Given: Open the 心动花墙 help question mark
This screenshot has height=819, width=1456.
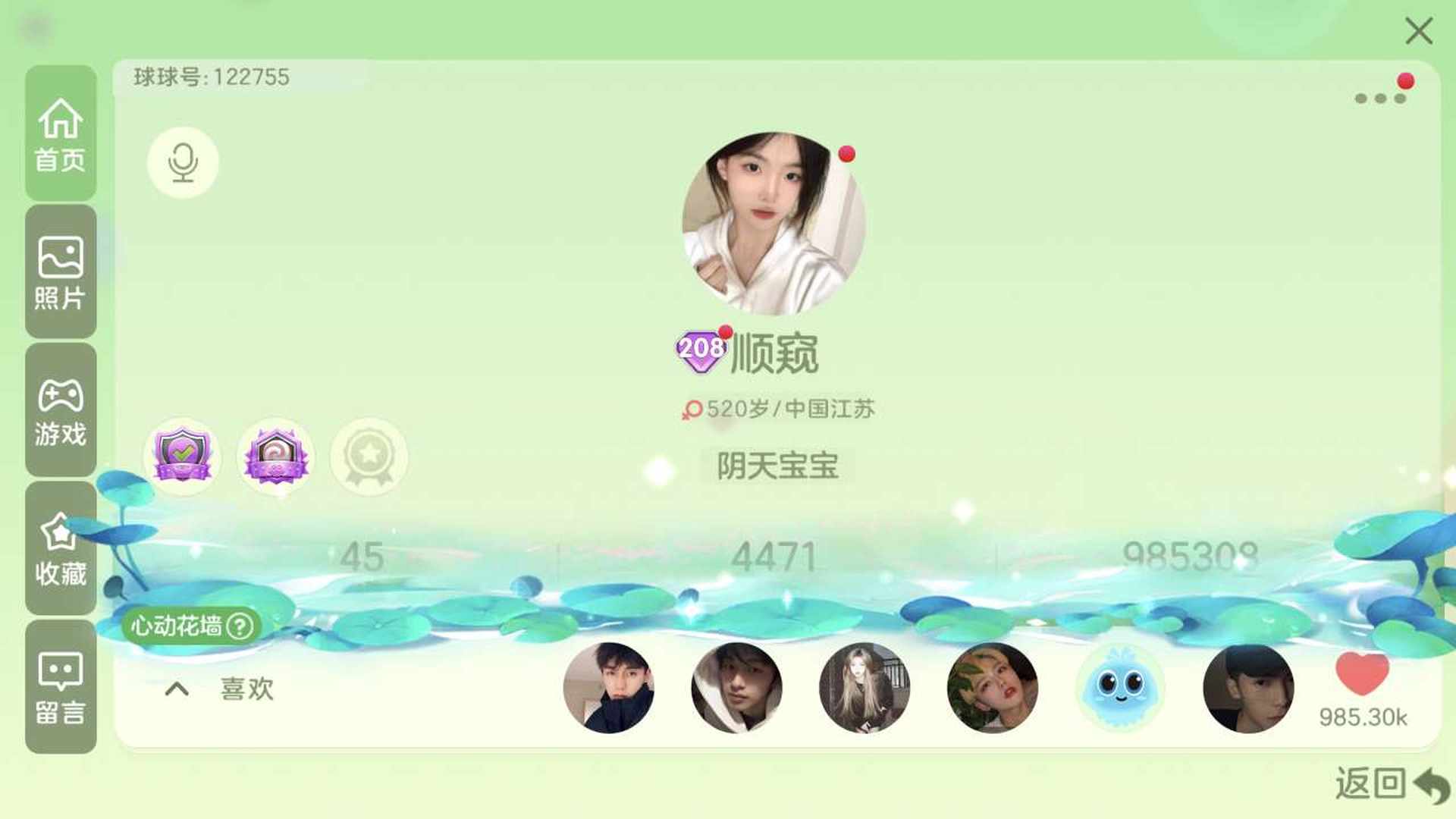Looking at the screenshot, I should tap(240, 626).
